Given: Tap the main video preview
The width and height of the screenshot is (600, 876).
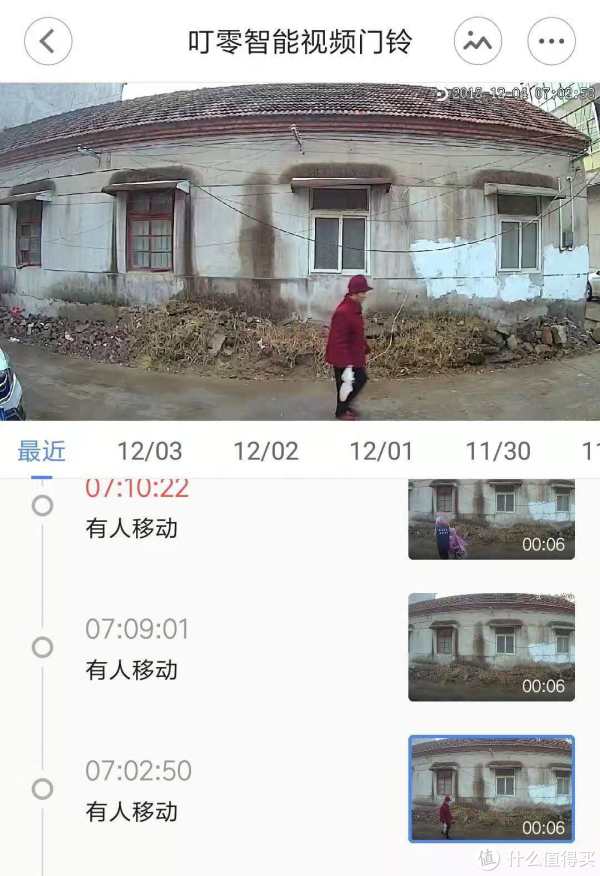Looking at the screenshot, I should click(x=300, y=251).
